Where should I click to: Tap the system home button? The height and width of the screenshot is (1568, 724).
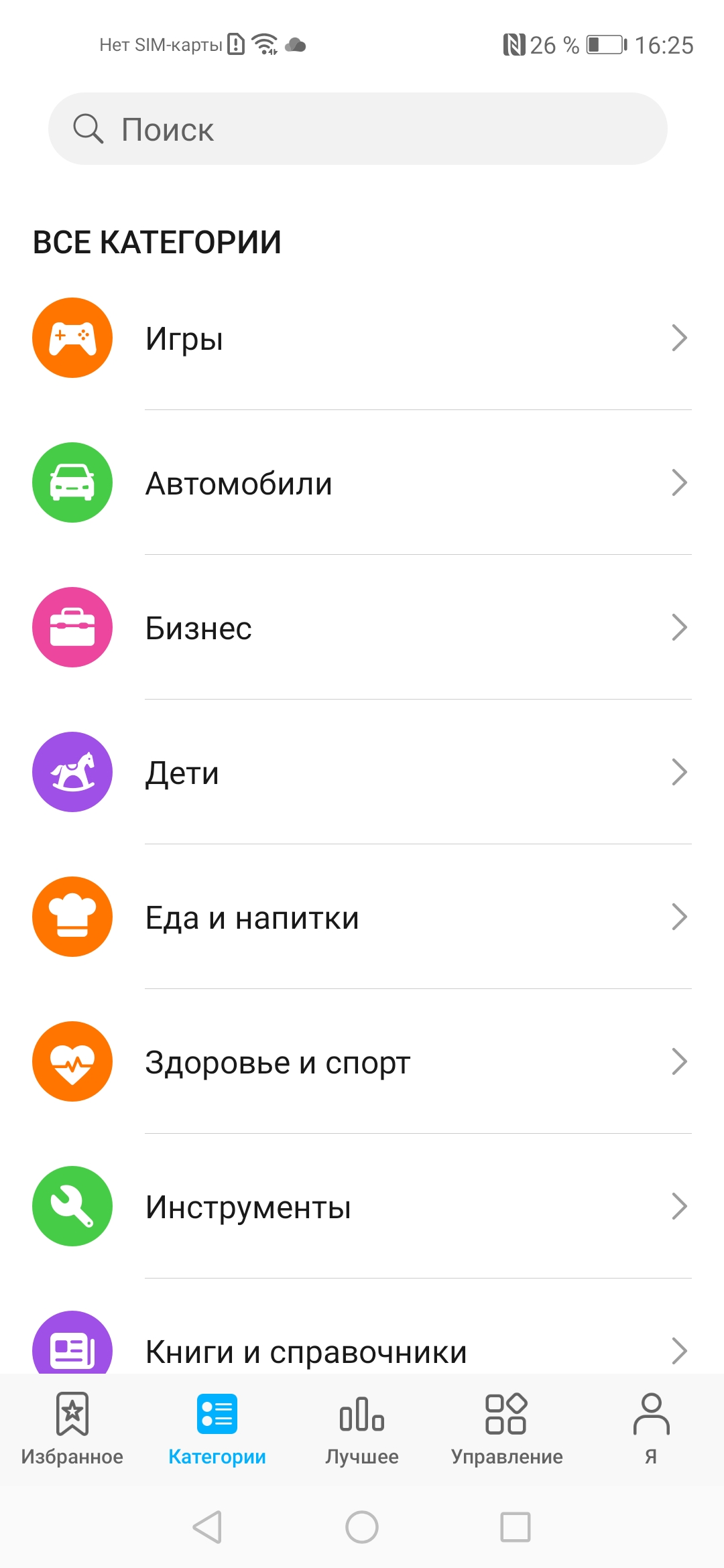[362, 1527]
